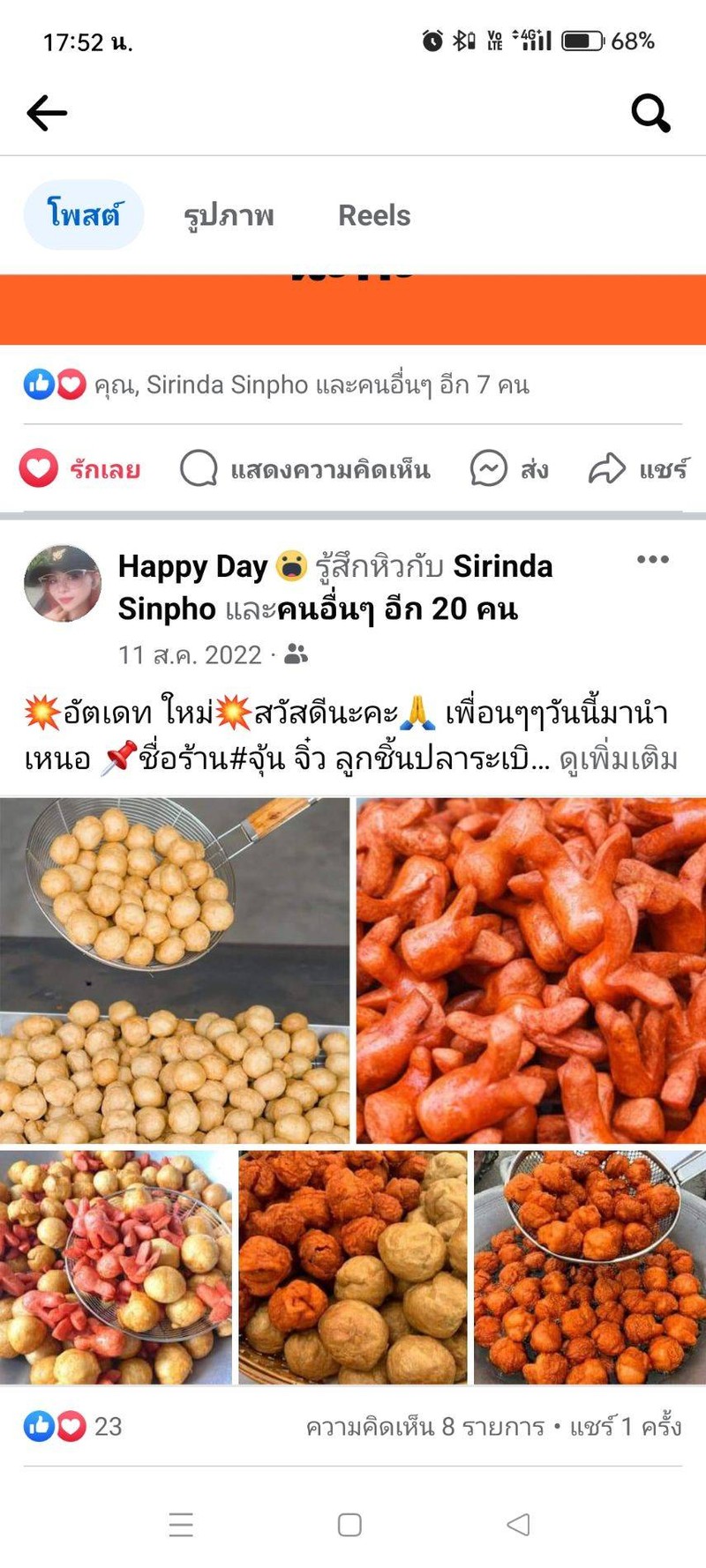The width and height of the screenshot is (706, 1568).
Task: View the large photo of red sausages
Action: (x=531, y=970)
